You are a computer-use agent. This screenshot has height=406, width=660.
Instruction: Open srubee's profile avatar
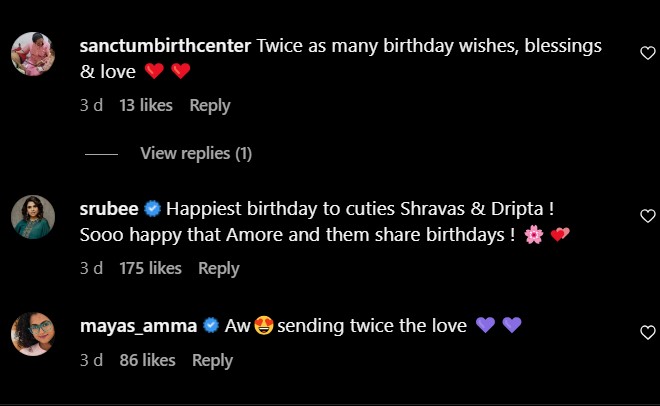(x=32, y=216)
